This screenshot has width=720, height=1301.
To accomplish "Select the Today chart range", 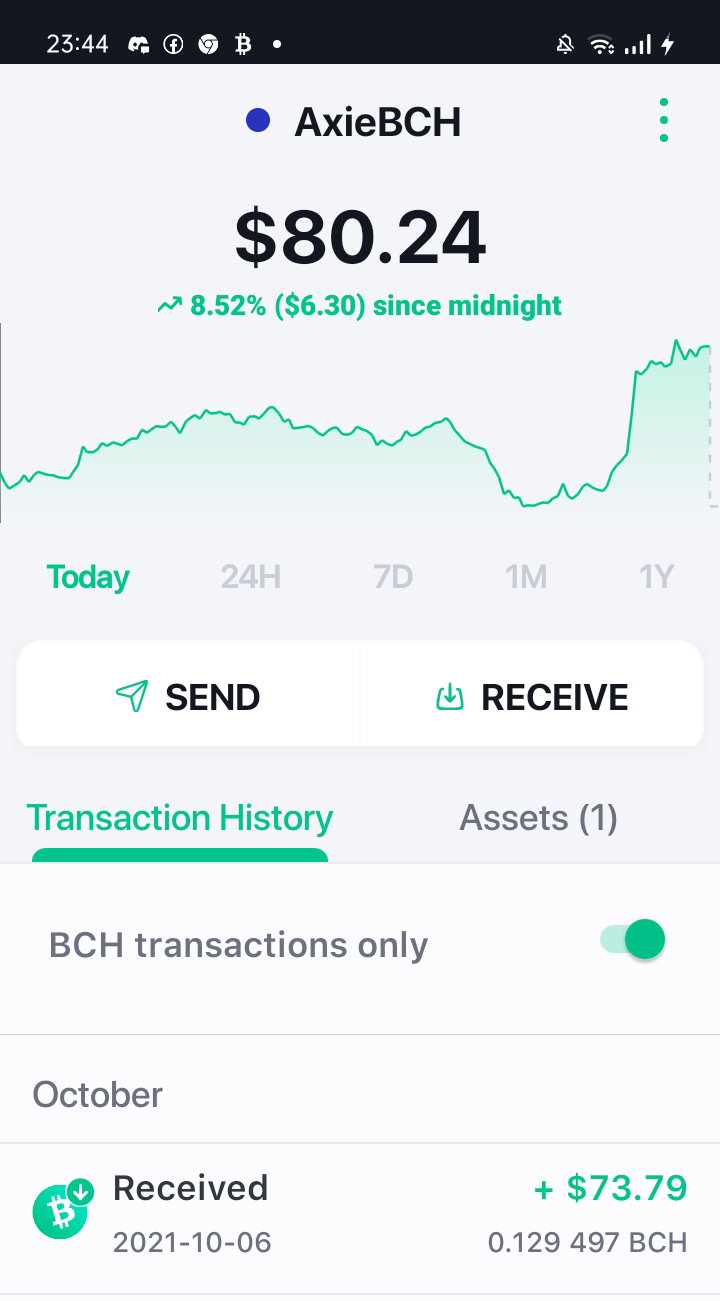I will pyautogui.click(x=88, y=577).
